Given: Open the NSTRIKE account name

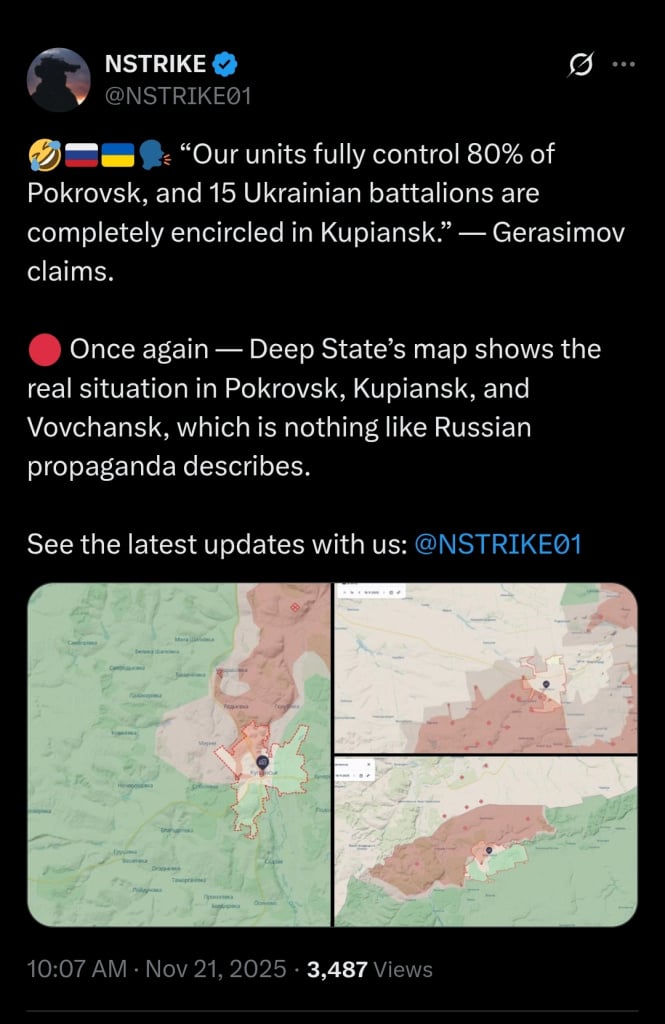Looking at the screenshot, I should click(x=155, y=65).
